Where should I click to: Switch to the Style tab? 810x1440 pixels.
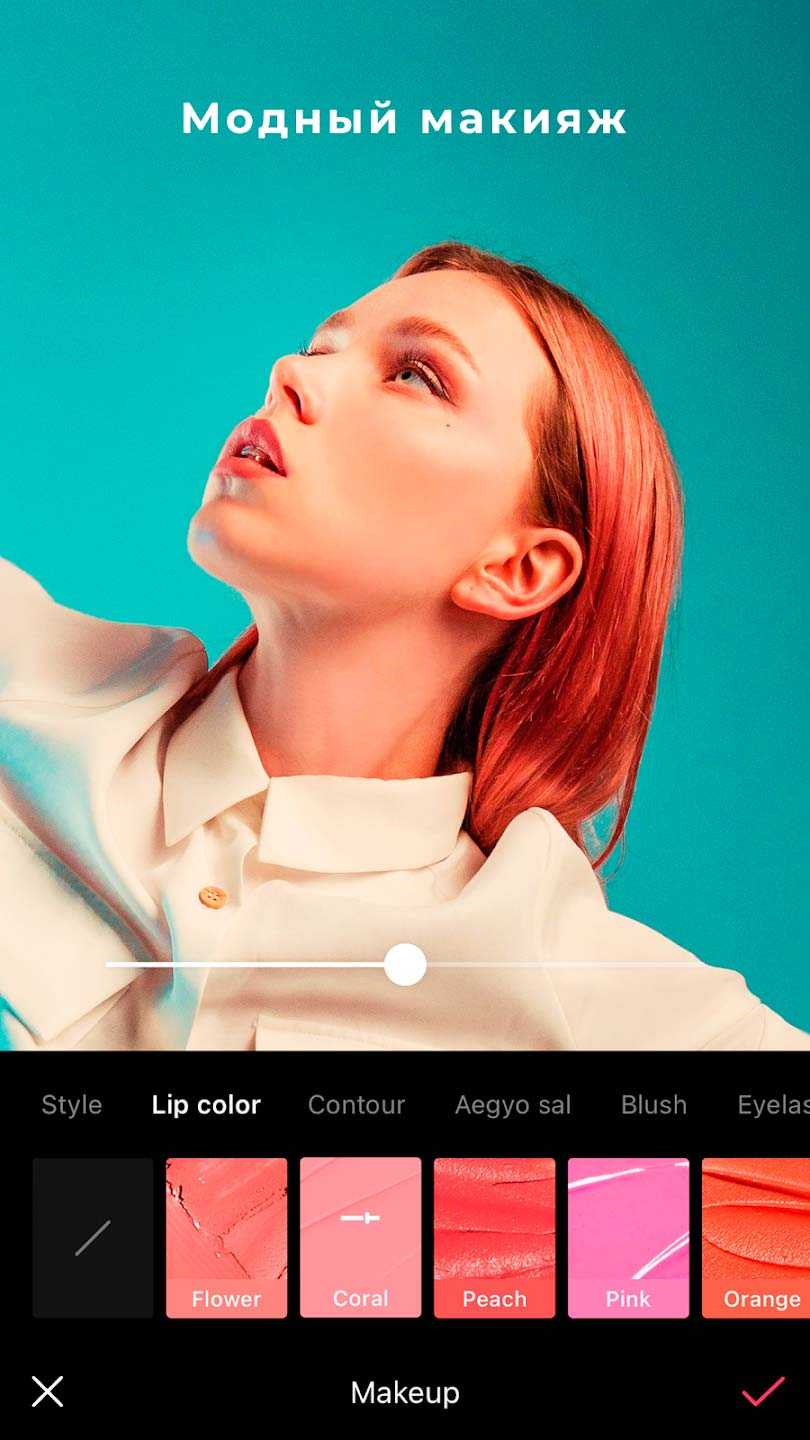click(x=72, y=1105)
